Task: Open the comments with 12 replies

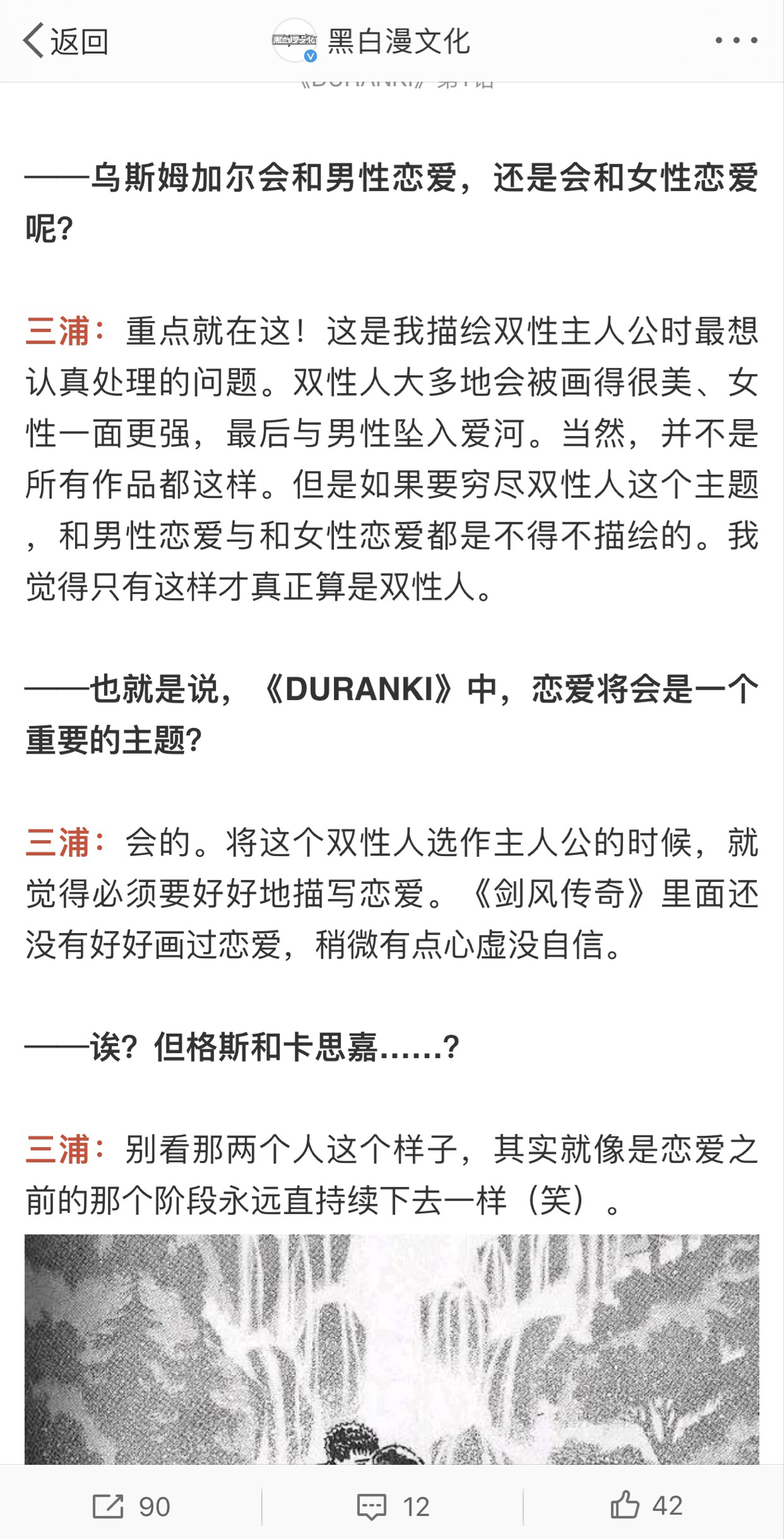Action: (x=372, y=1506)
